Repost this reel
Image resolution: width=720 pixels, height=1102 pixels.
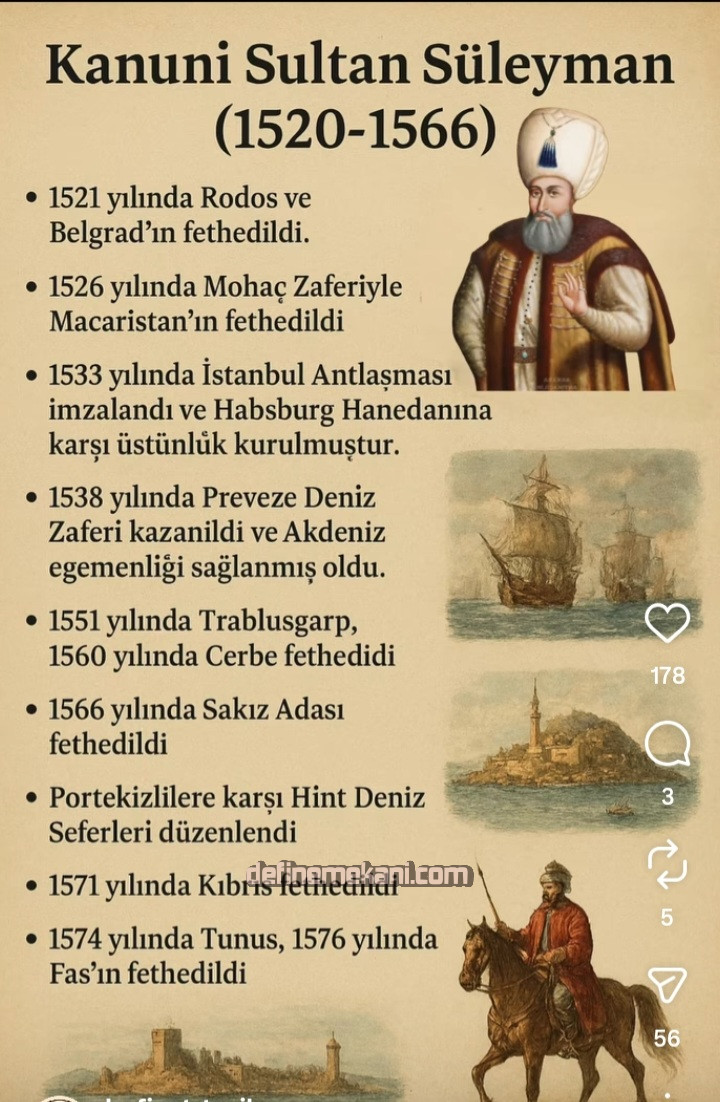[x=667, y=864]
